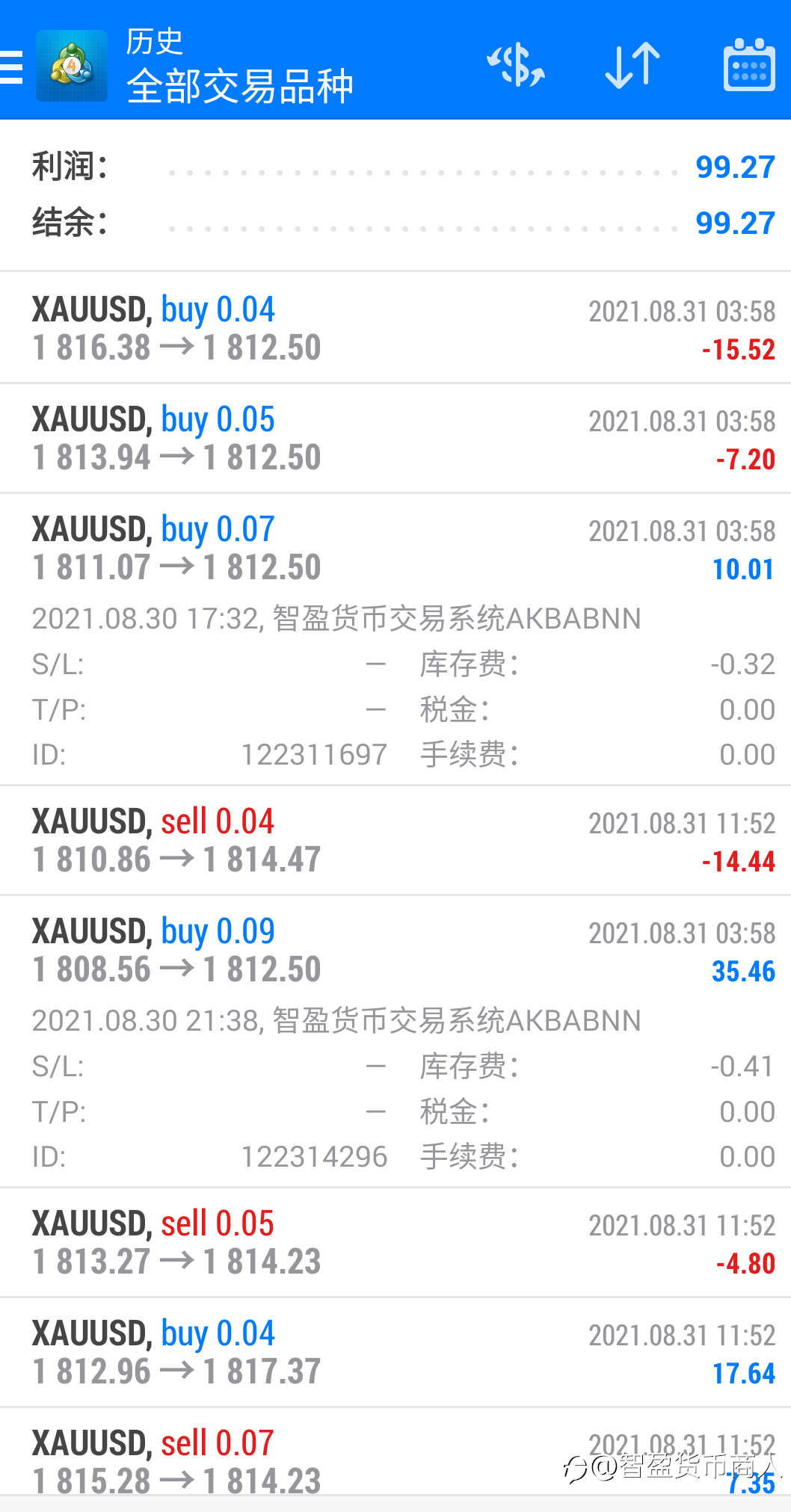Collapse the buy 0.09 trade details
Image resolution: width=791 pixels, height=1512 pixels.
[x=395, y=1042]
